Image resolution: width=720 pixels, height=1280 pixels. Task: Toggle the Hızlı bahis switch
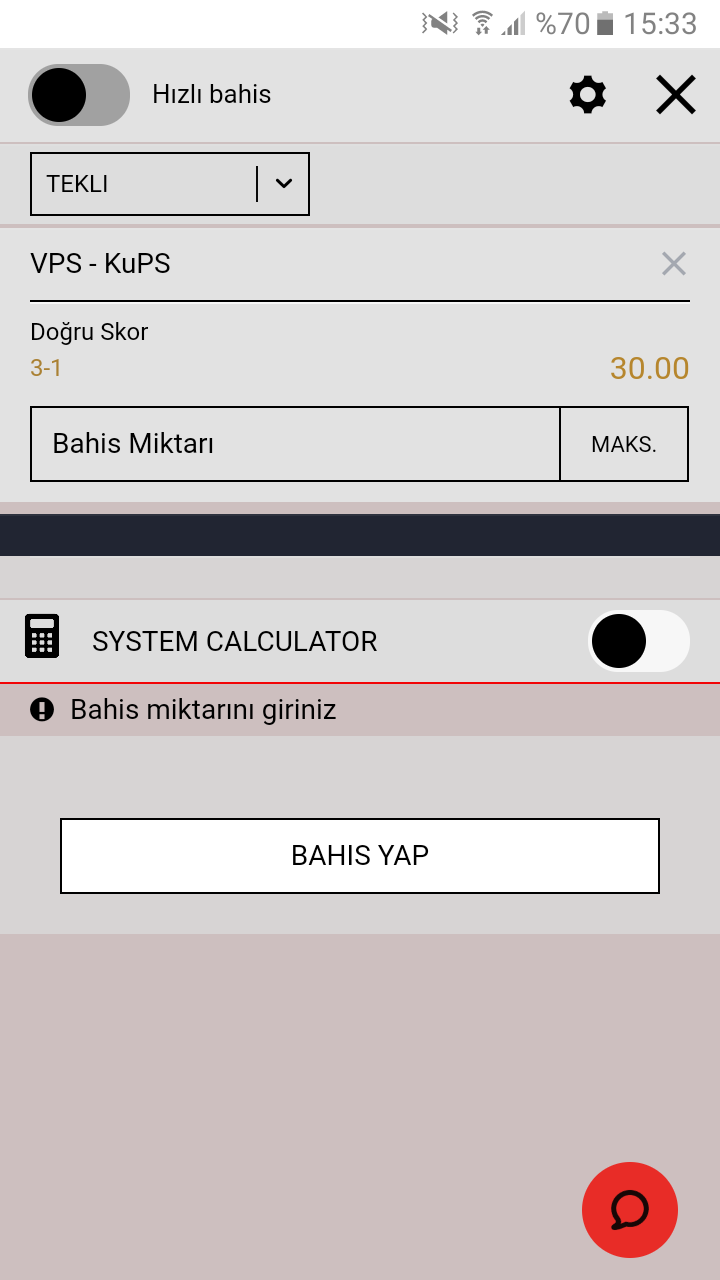pos(79,95)
